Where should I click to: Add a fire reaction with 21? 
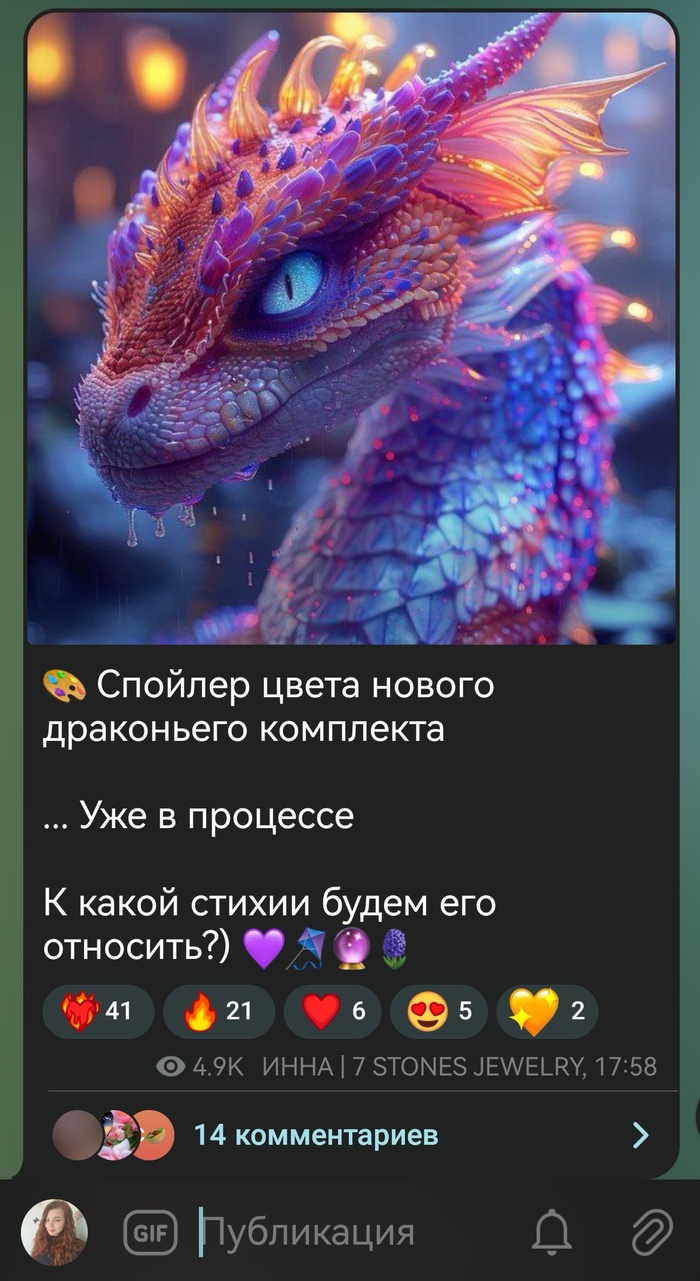pos(218,1011)
